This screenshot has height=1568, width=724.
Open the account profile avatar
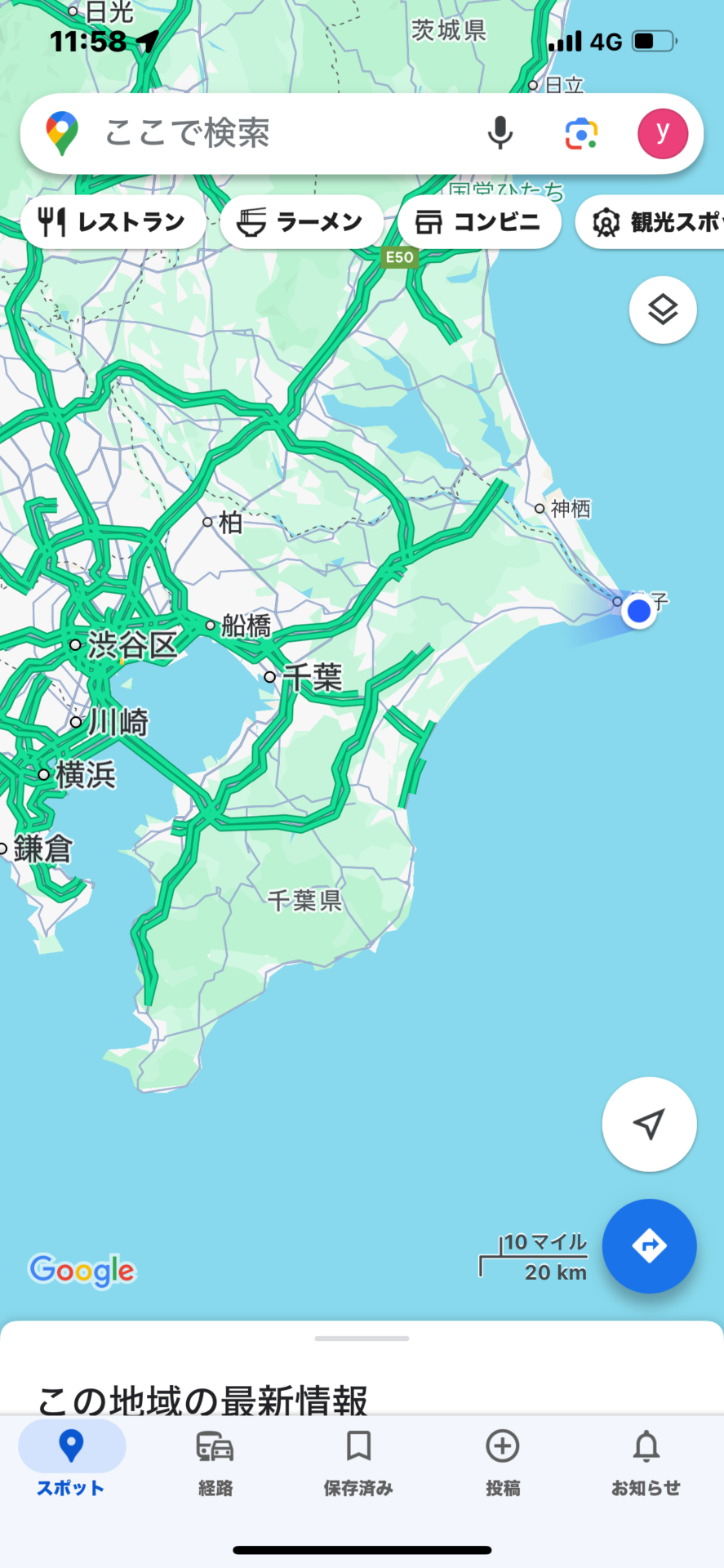point(662,133)
